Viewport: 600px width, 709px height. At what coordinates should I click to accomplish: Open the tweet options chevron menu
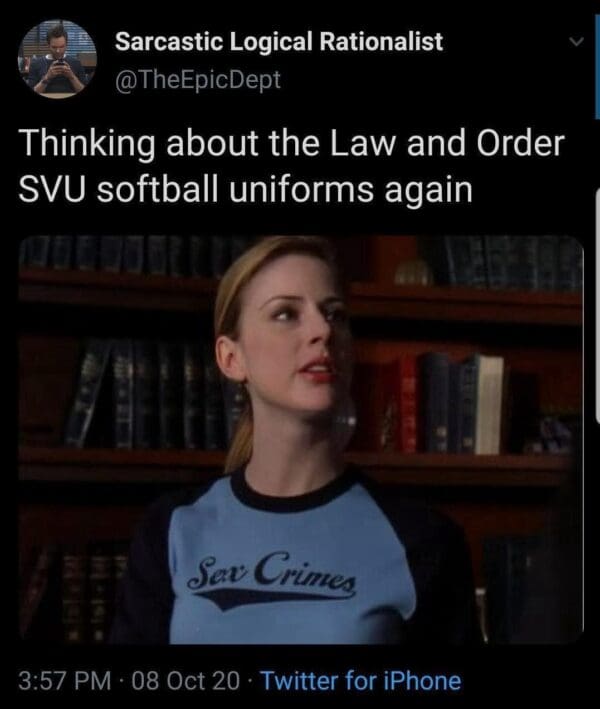point(575,43)
